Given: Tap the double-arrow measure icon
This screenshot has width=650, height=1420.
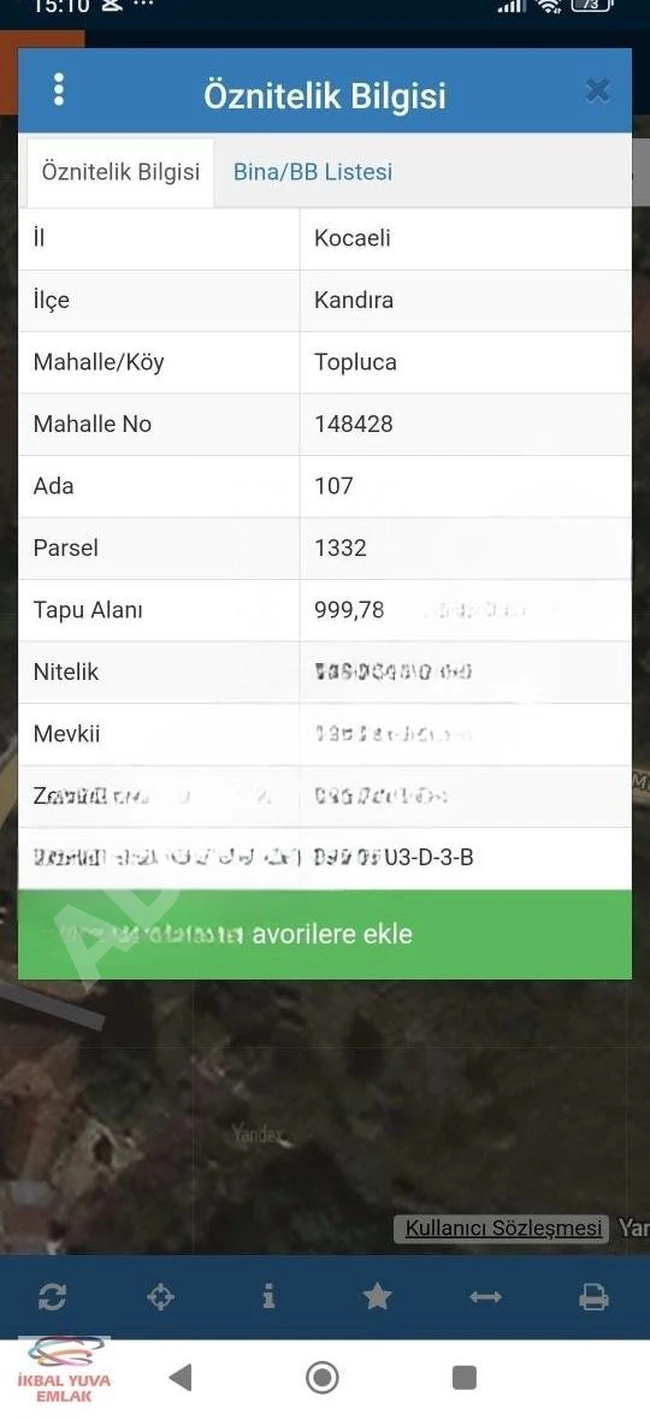Looking at the screenshot, I should pos(485,1297).
